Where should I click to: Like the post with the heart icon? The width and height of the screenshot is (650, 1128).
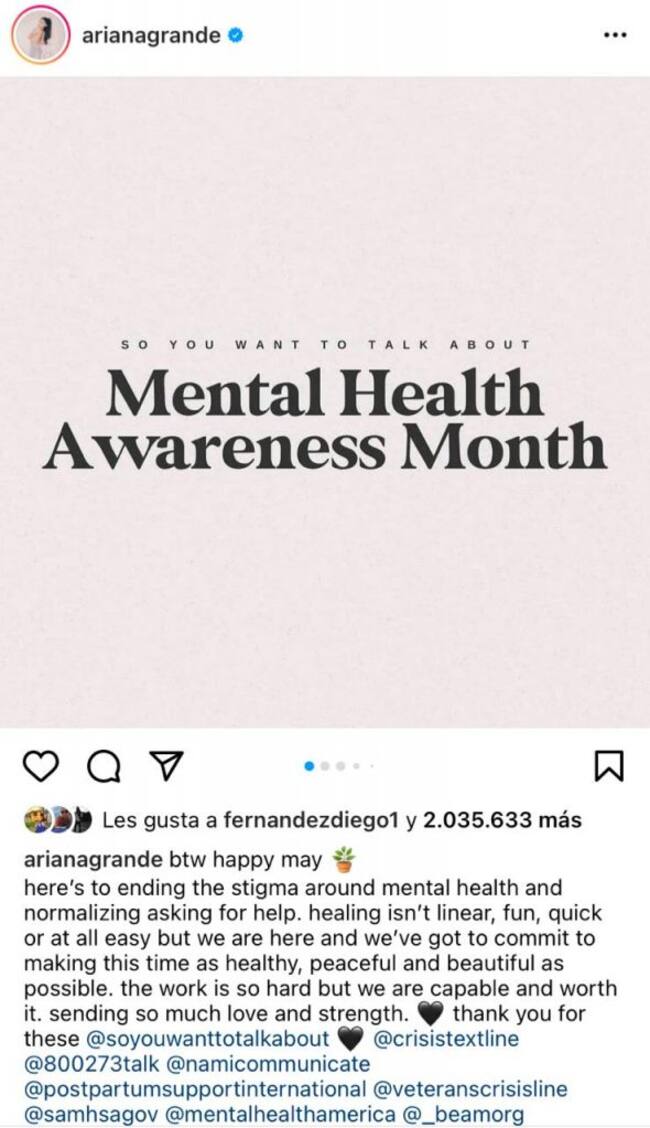click(41, 766)
